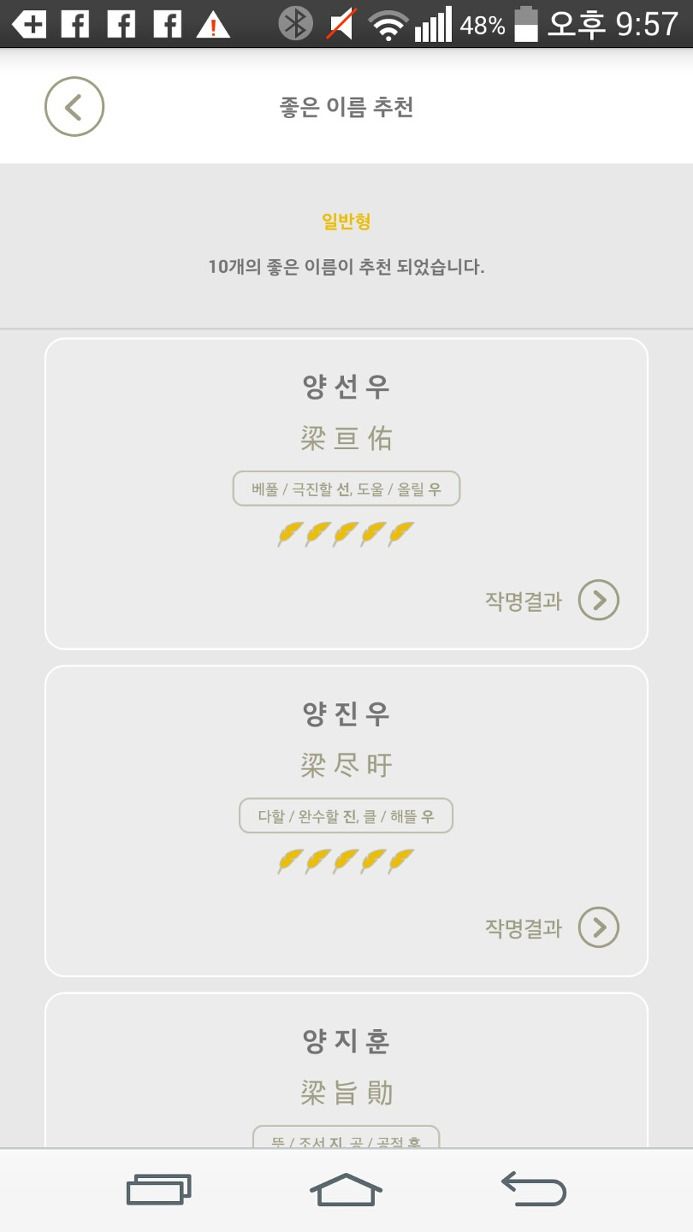Open the 양지훈 name card
Image resolution: width=693 pixels, height=1232 pixels.
pyautogui.click(x=346, y=1070)
